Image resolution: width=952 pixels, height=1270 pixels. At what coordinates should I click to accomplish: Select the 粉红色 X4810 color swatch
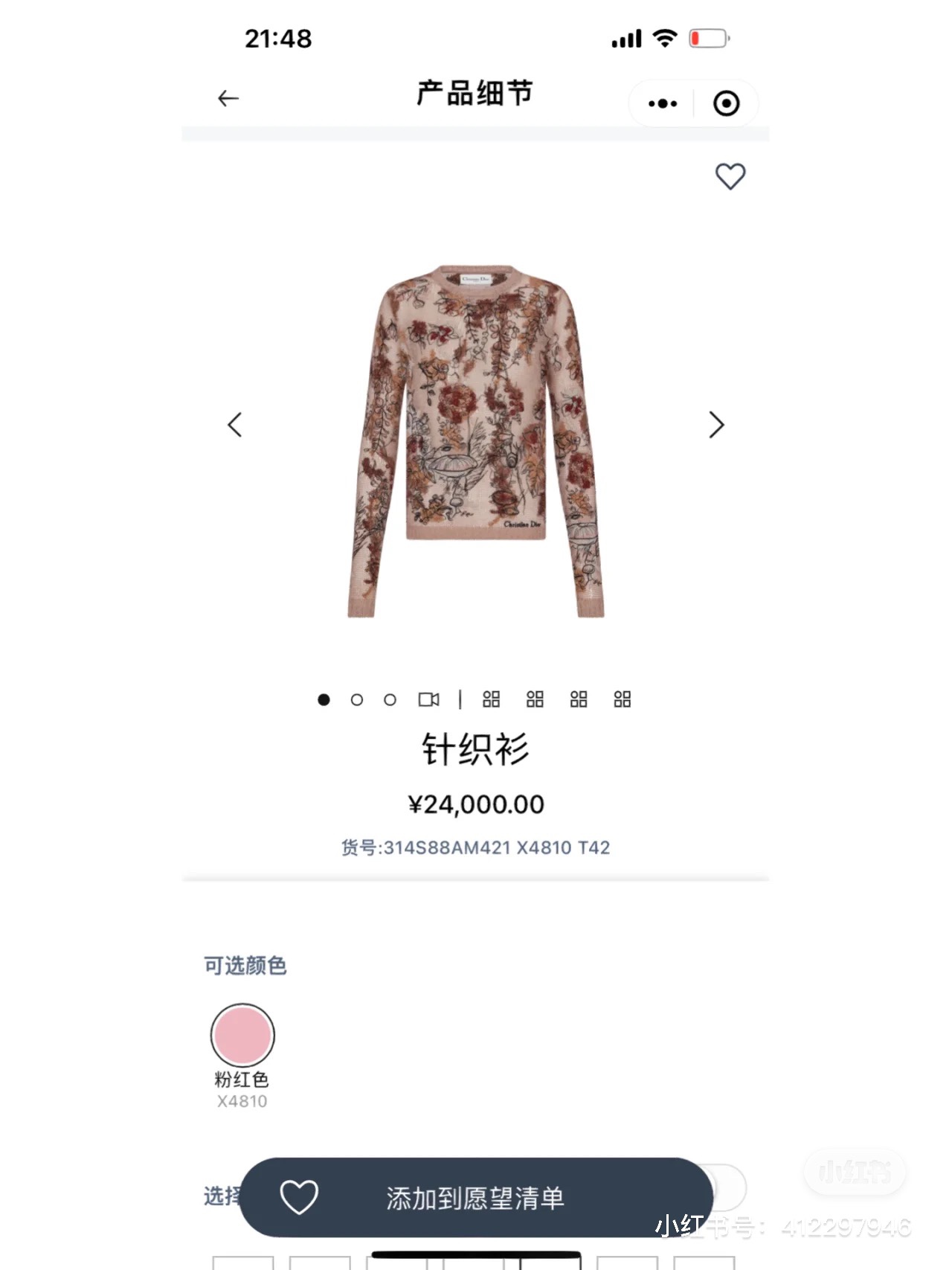[x=242, y=1035]
